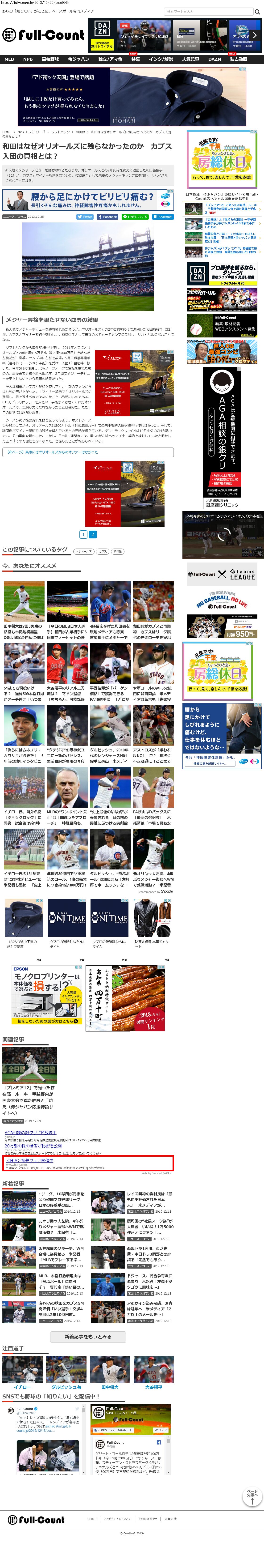Select the カブス tag chip
264x1568 pixels.
pyautogui.click(x=103, y=551)
